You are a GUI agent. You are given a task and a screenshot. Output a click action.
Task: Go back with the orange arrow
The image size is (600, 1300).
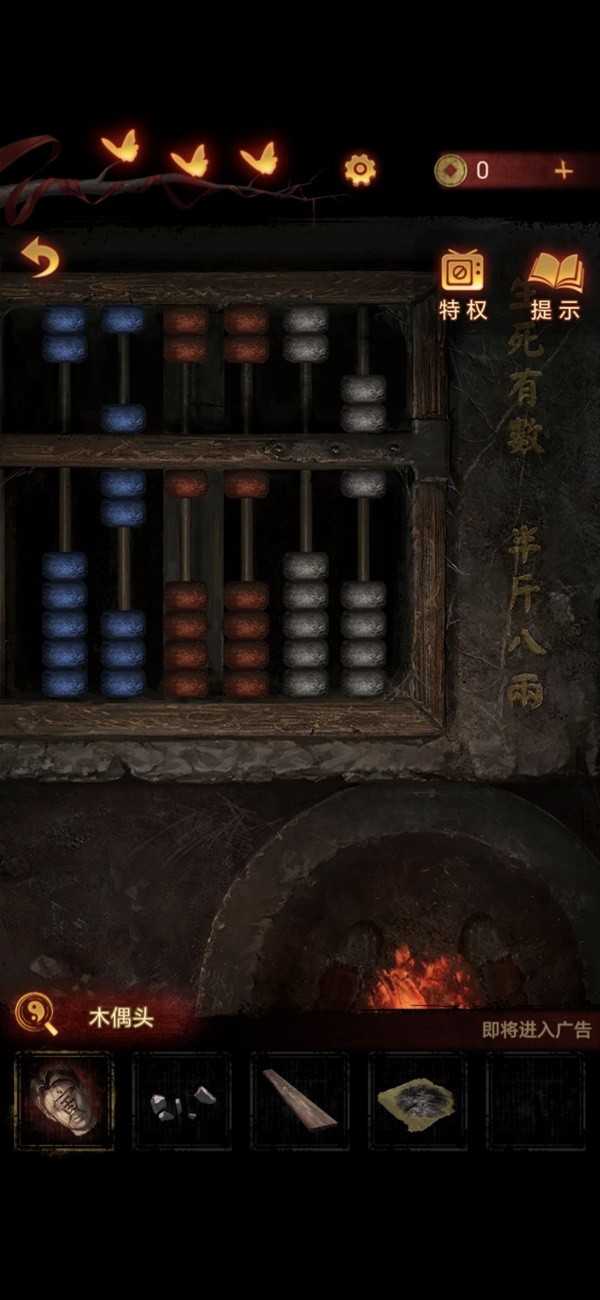pos(40,257)
